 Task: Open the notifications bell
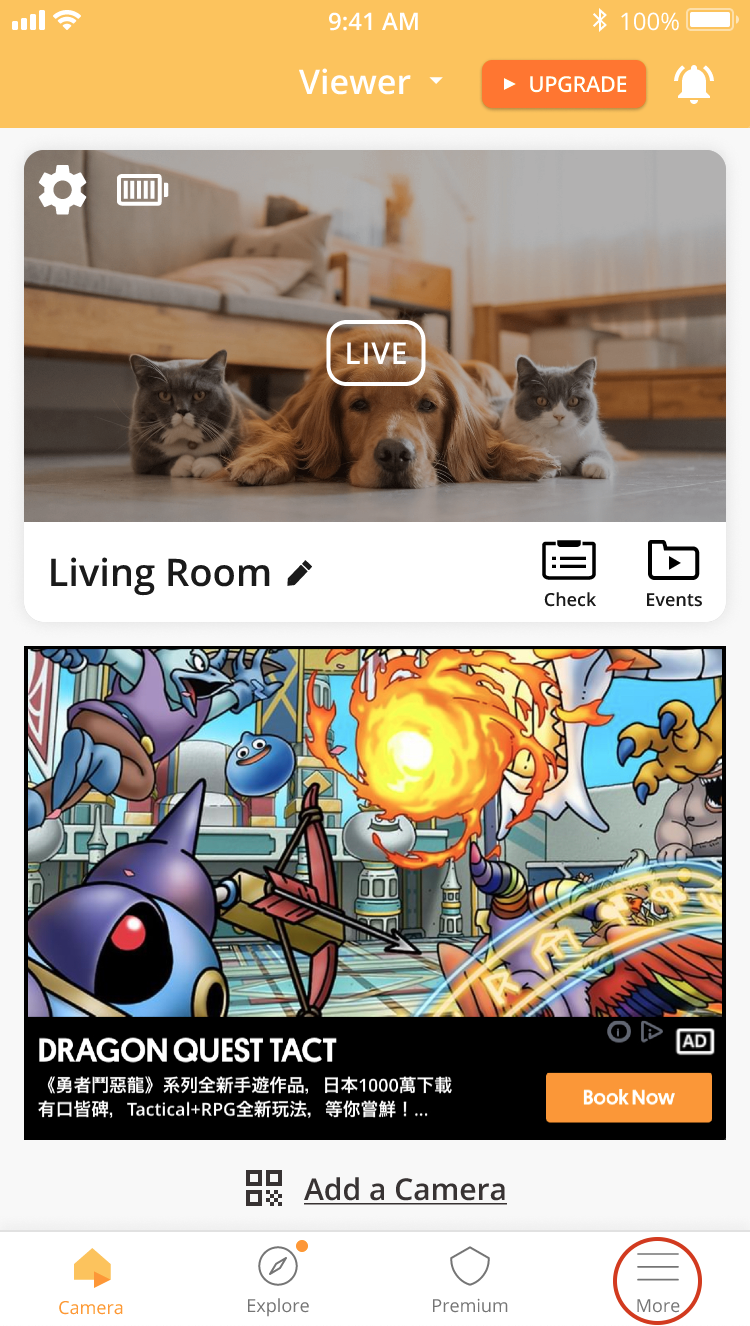[693, 84]
